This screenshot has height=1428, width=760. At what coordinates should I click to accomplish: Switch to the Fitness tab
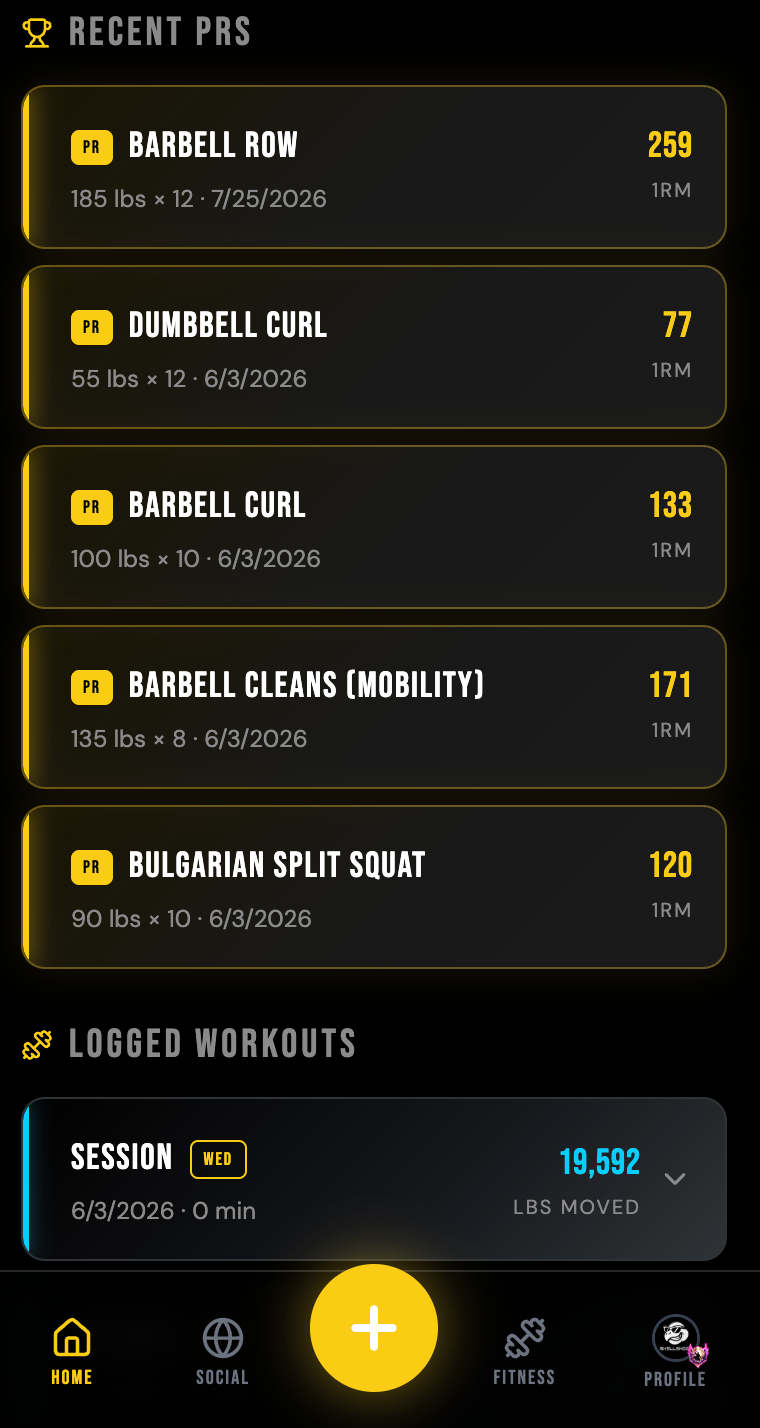click(524, 1351)
